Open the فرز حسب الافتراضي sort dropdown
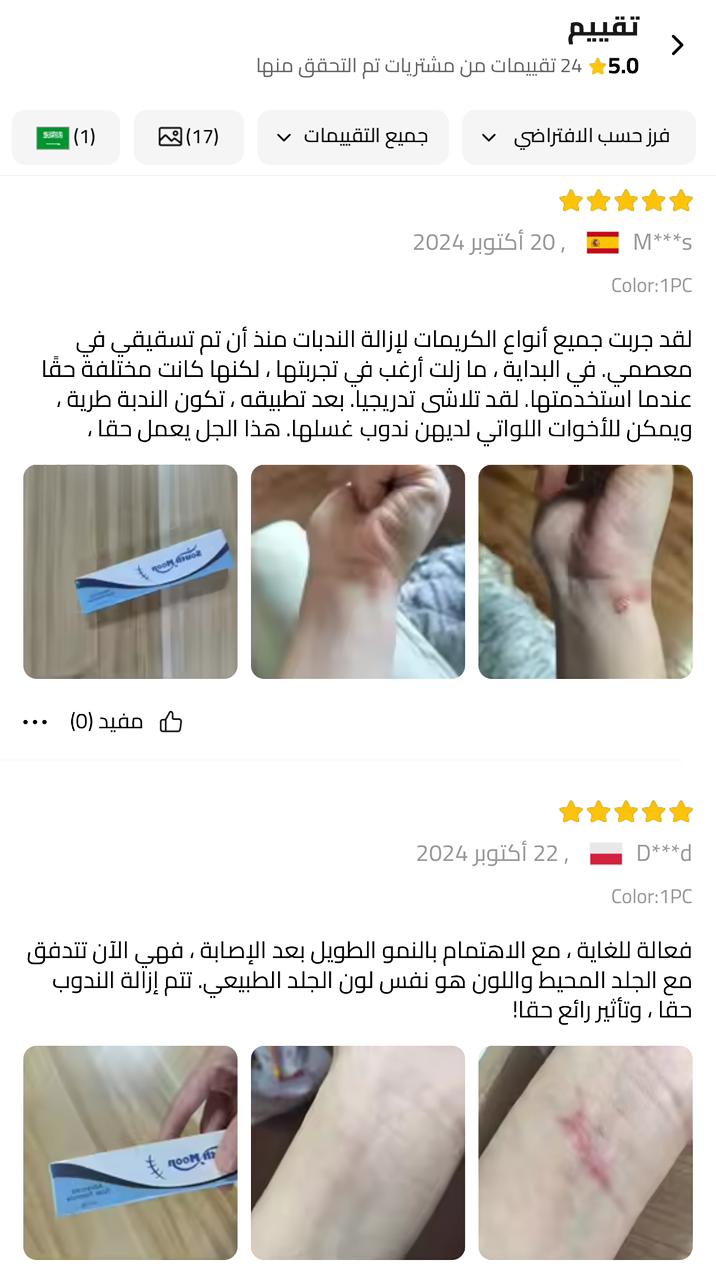716x1280 pixels. point(578,137)
